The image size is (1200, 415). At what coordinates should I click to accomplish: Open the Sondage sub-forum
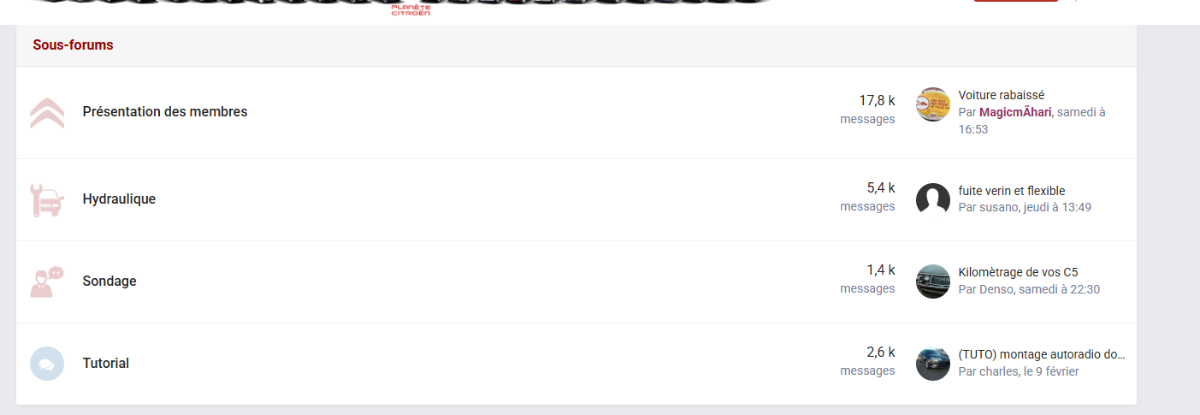[109, 281]
